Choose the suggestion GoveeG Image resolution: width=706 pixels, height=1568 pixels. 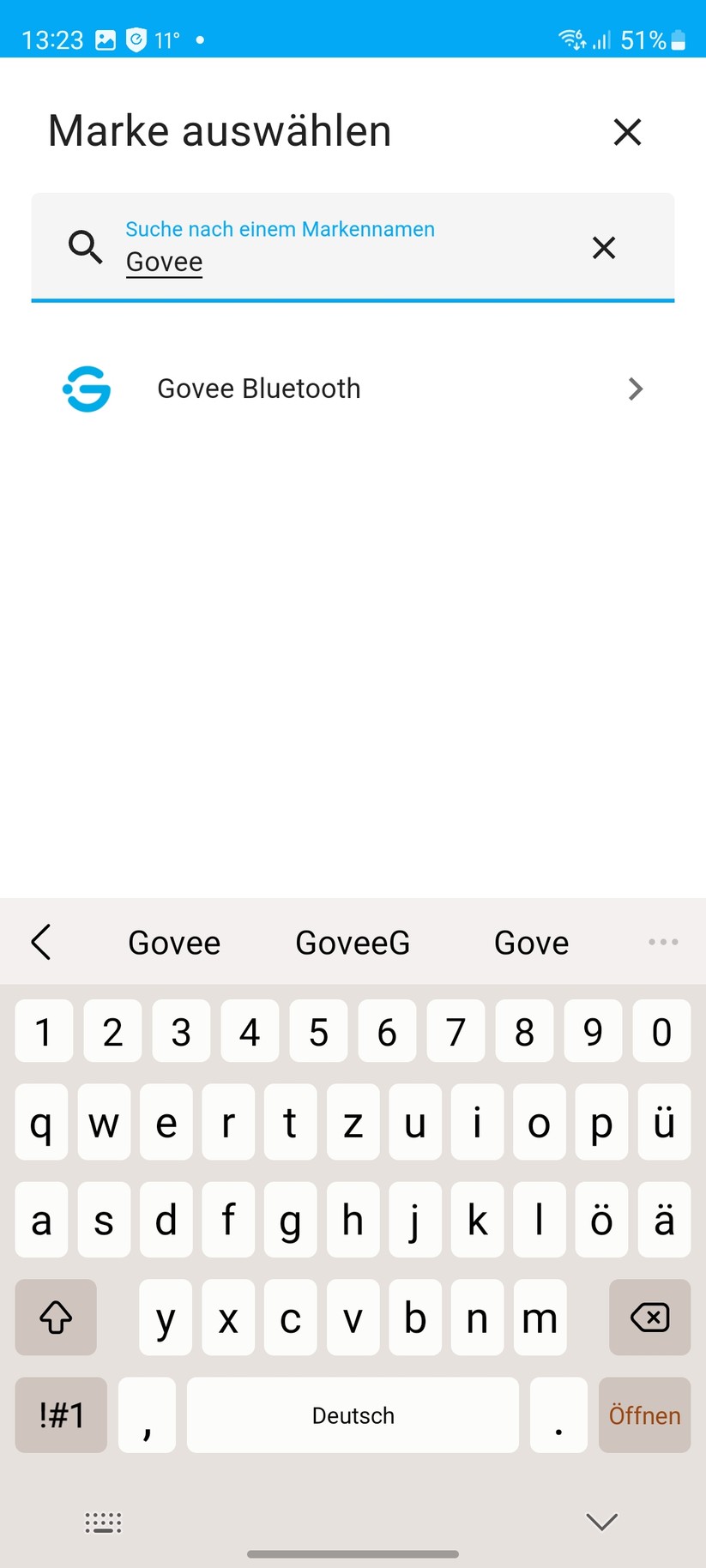[x=352, y=941]
